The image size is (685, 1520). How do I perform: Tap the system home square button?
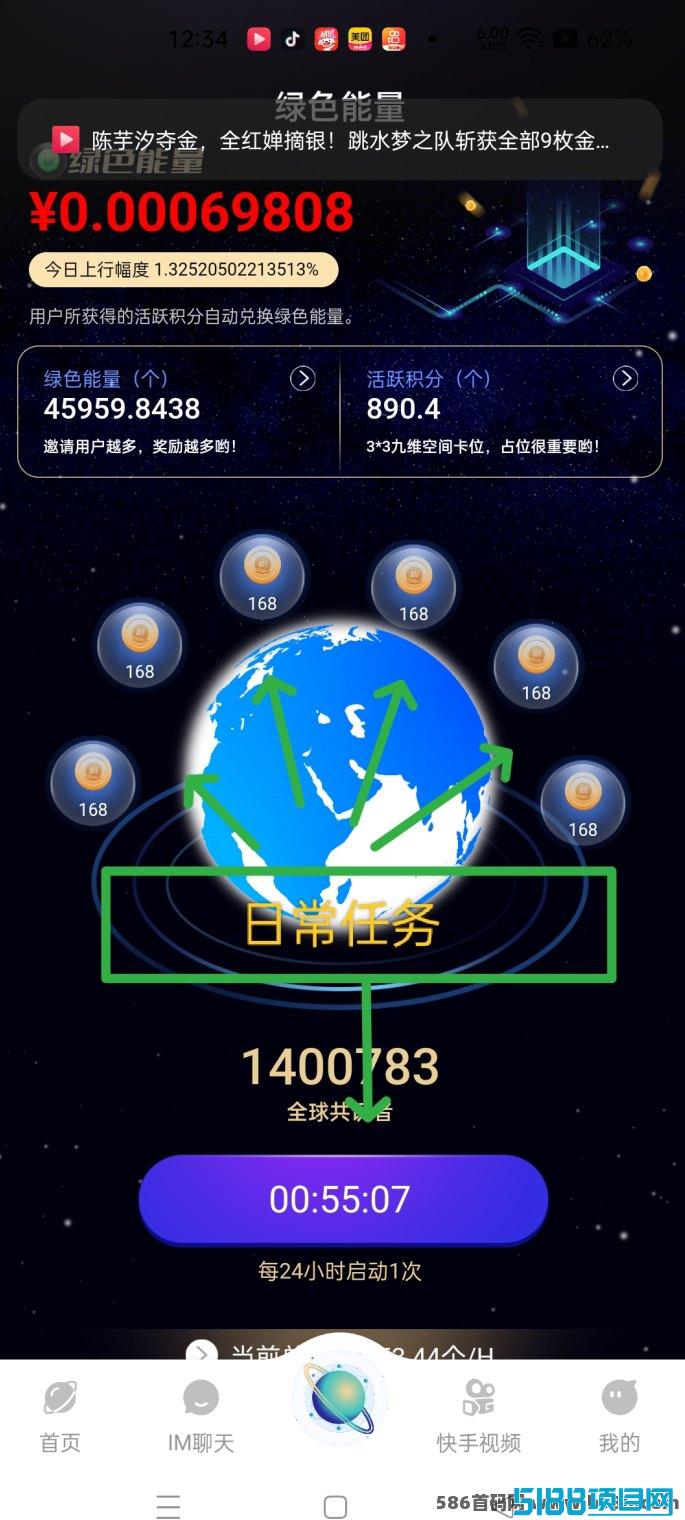pos(336,1507)
